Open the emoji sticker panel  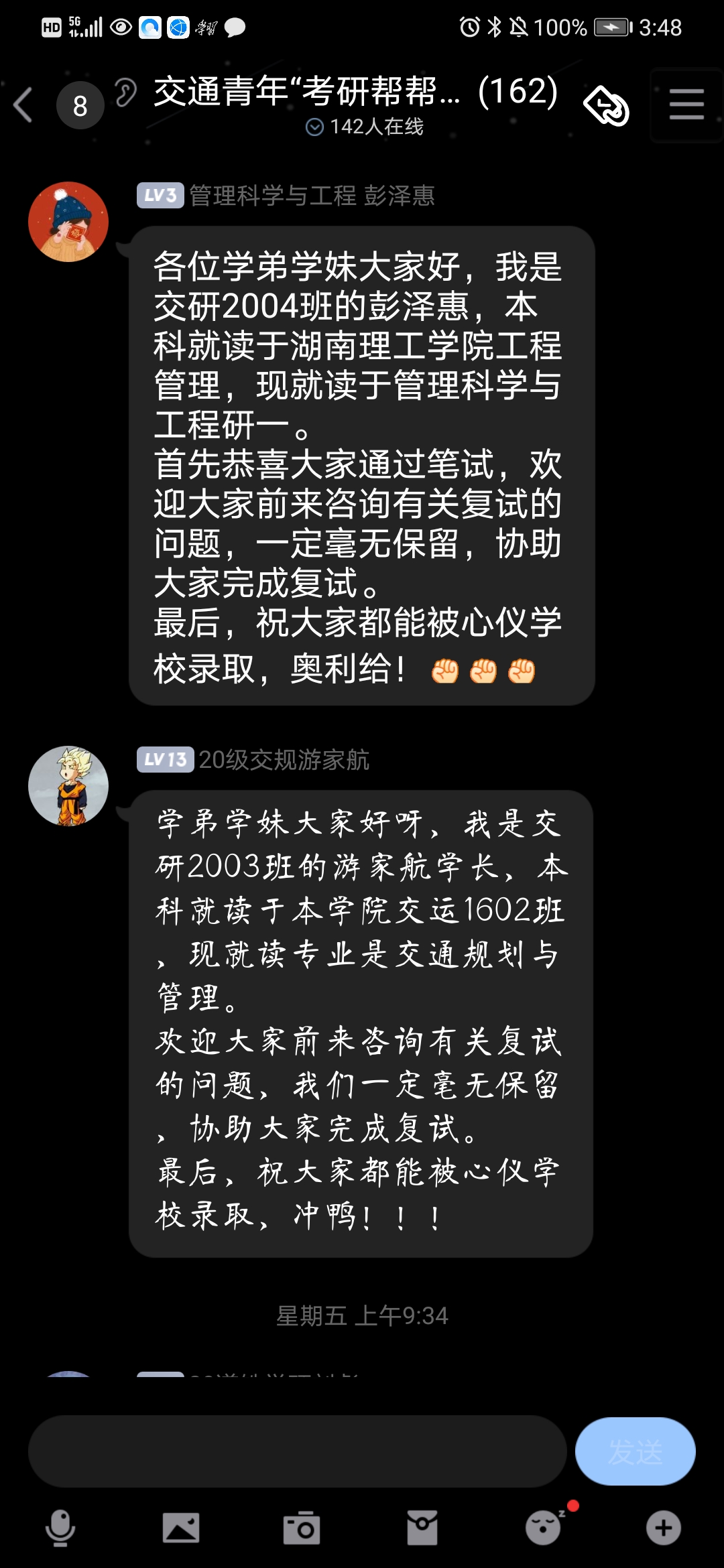click(544, 1528)
